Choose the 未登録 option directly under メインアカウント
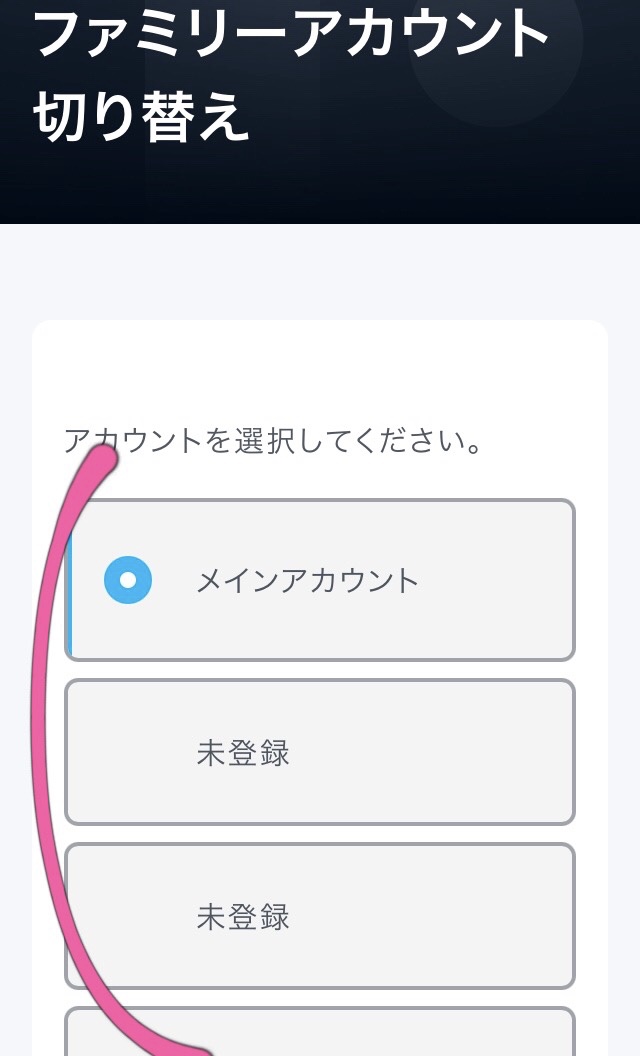 pyautogui.click(x=320, y=752)
